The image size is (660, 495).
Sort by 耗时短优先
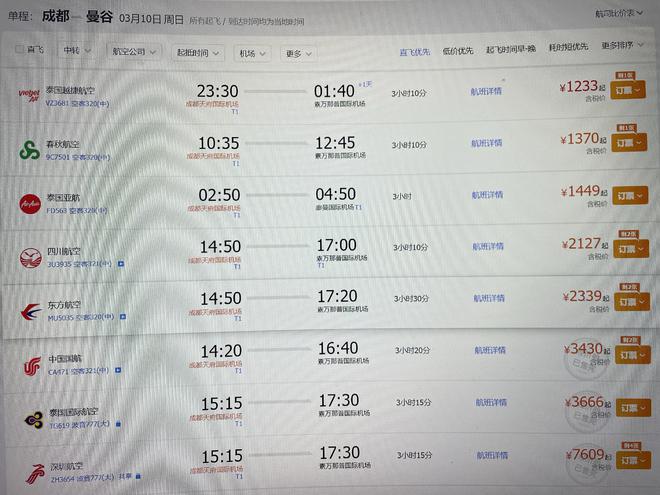568,47
